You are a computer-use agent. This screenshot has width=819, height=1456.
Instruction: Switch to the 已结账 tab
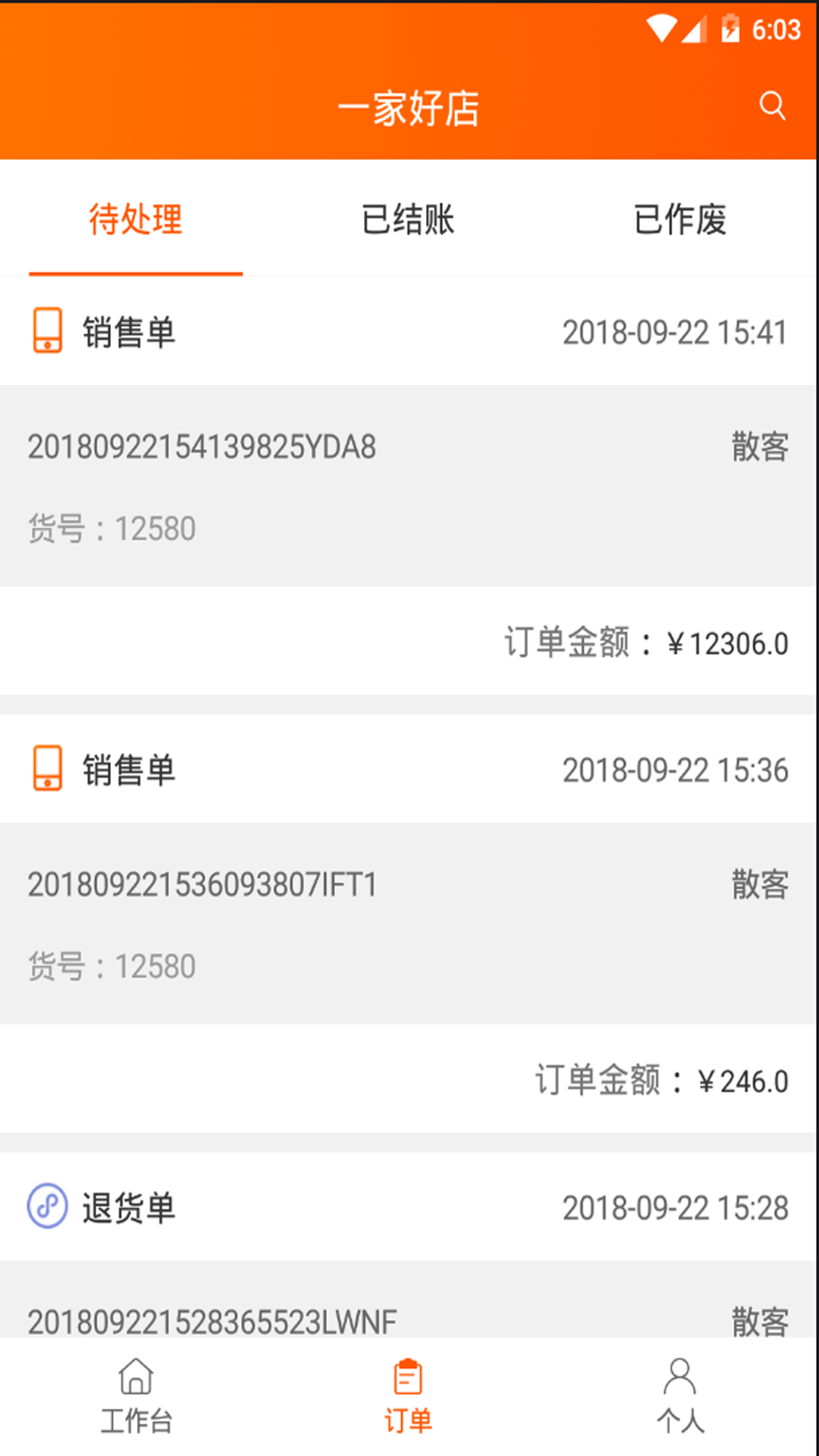pos(407,221)
